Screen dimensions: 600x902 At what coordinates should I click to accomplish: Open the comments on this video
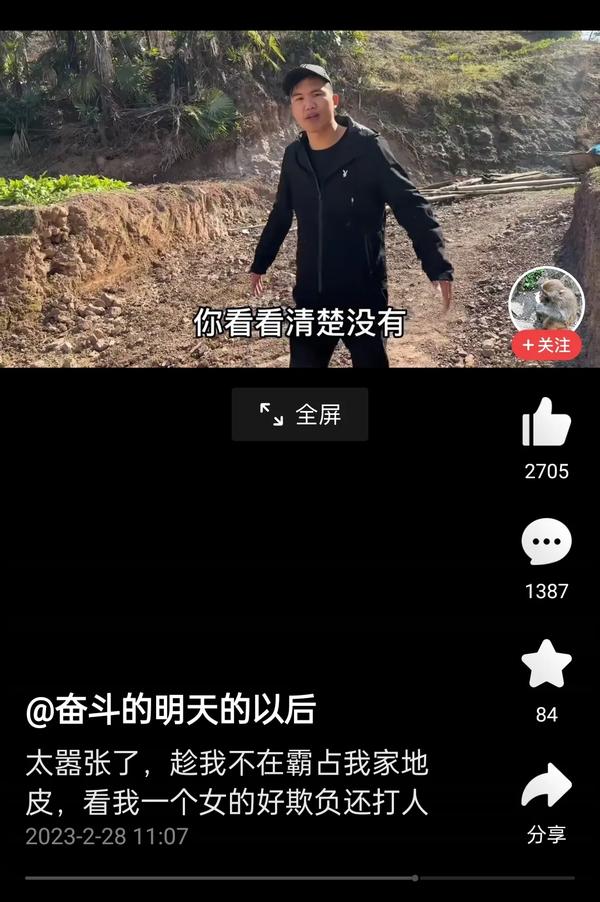point(546,543)
